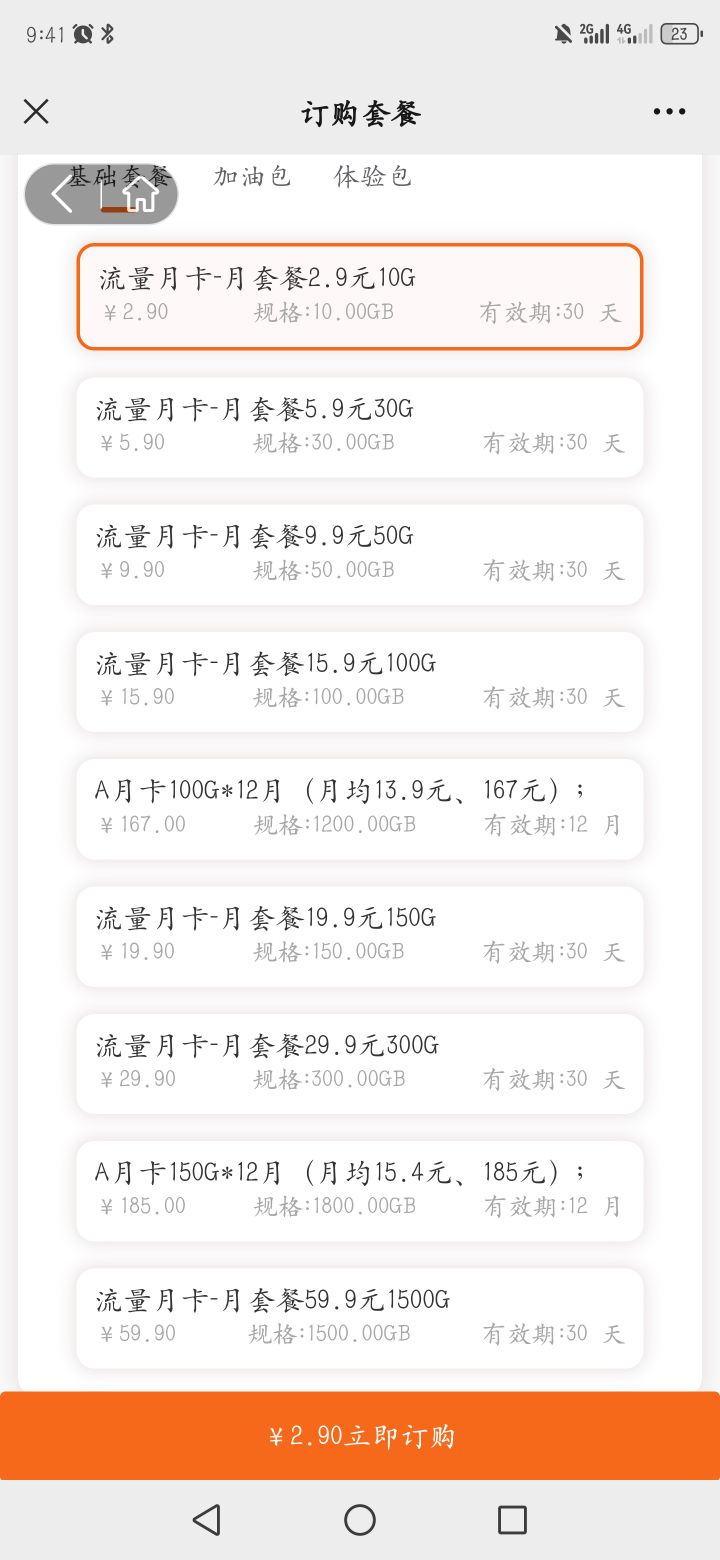Open the three-dot overflow menu

(x=669, y=111)
